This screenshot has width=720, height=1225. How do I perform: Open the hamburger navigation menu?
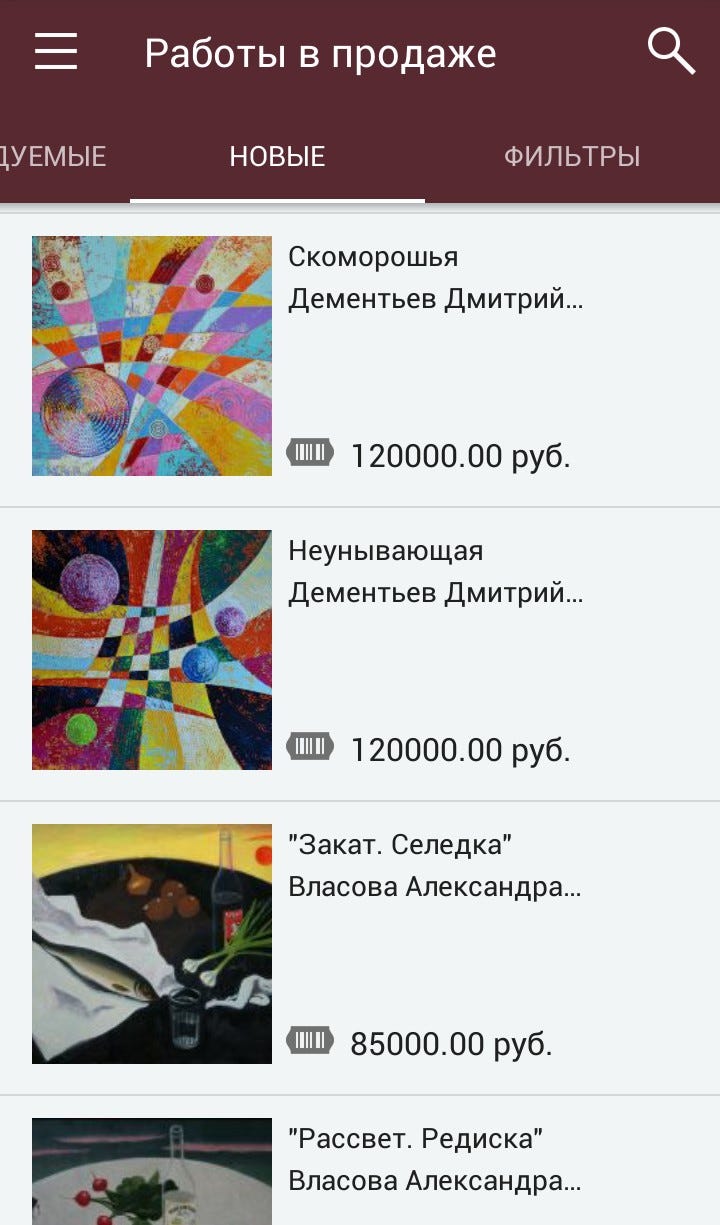point(56,51)
